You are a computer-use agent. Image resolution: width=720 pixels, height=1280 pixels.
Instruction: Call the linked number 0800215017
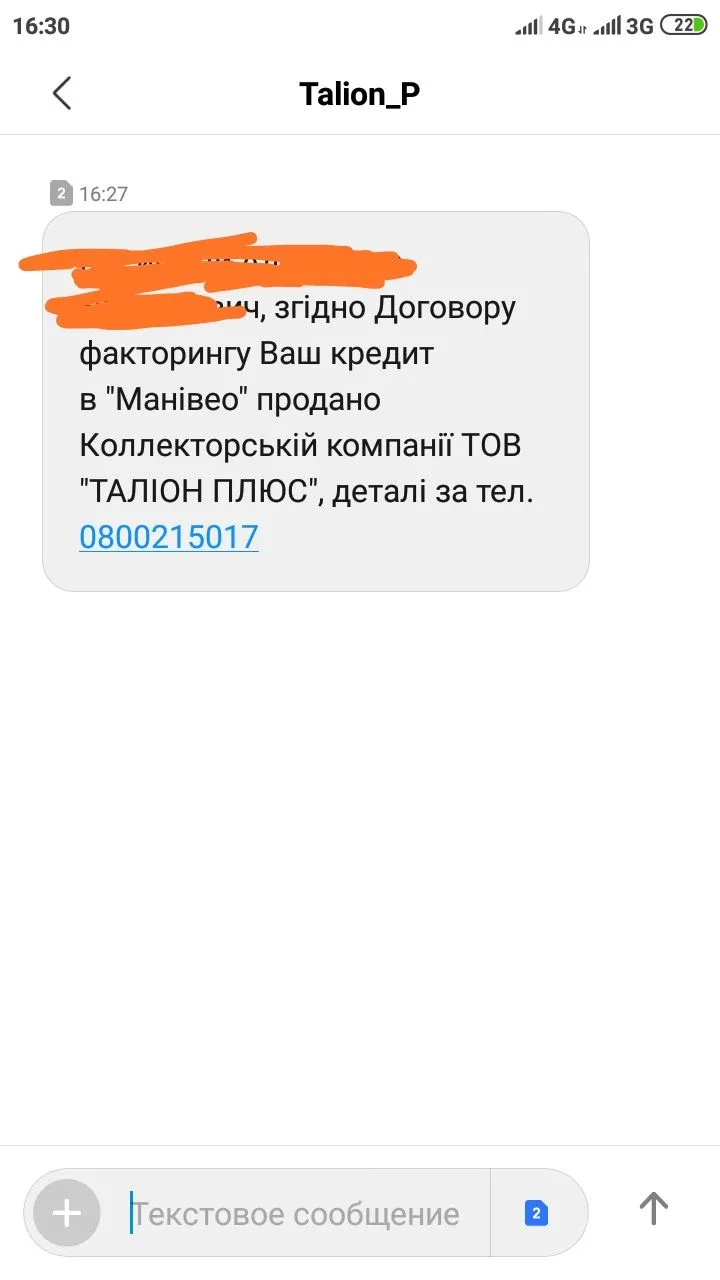pyautogui.click(x=169, y=537)
